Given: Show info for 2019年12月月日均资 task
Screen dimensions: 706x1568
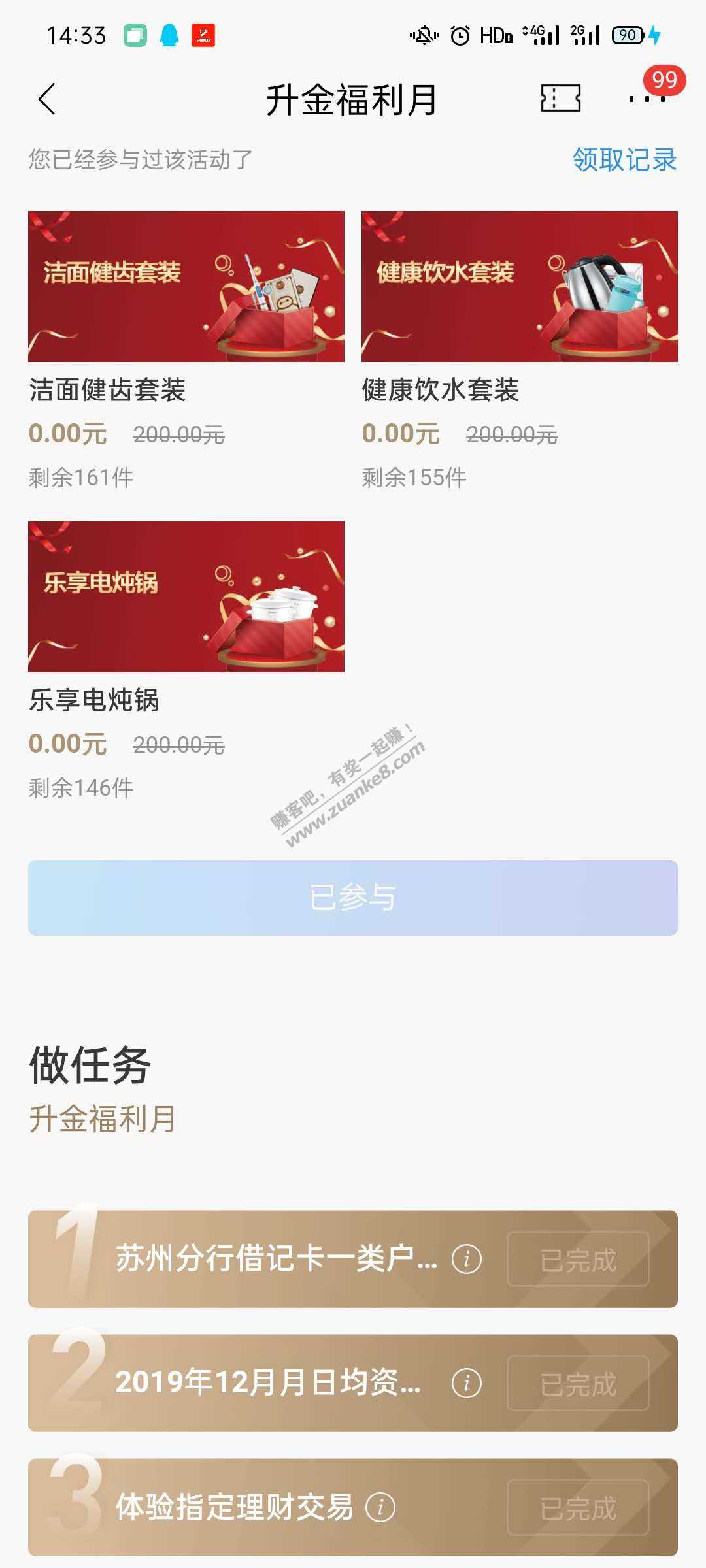Looking at the screenshot, I should click(467, 1382).
